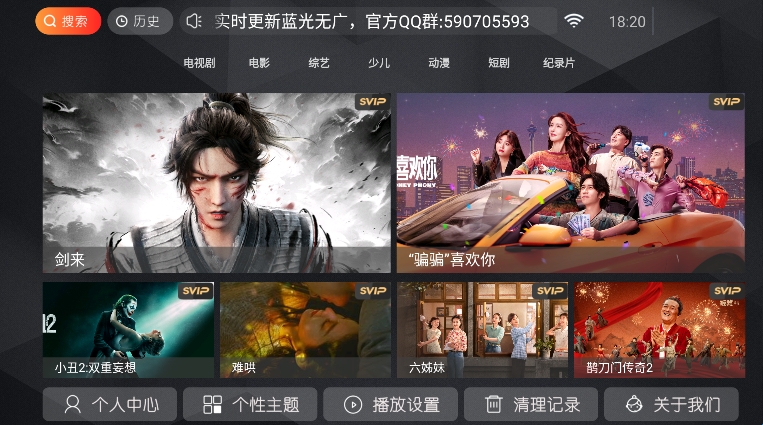Tap the 搜索 search button
The image size is (763, 425).
click(68, 21)
